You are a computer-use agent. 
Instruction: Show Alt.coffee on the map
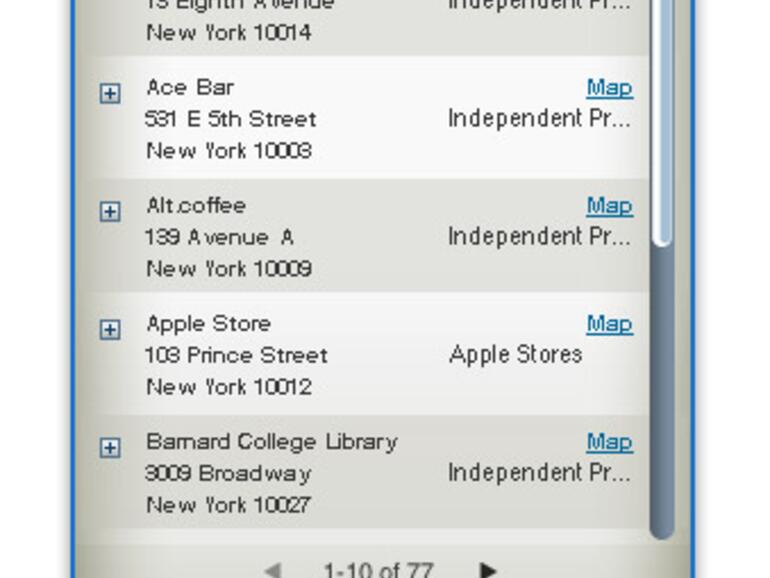609,206
